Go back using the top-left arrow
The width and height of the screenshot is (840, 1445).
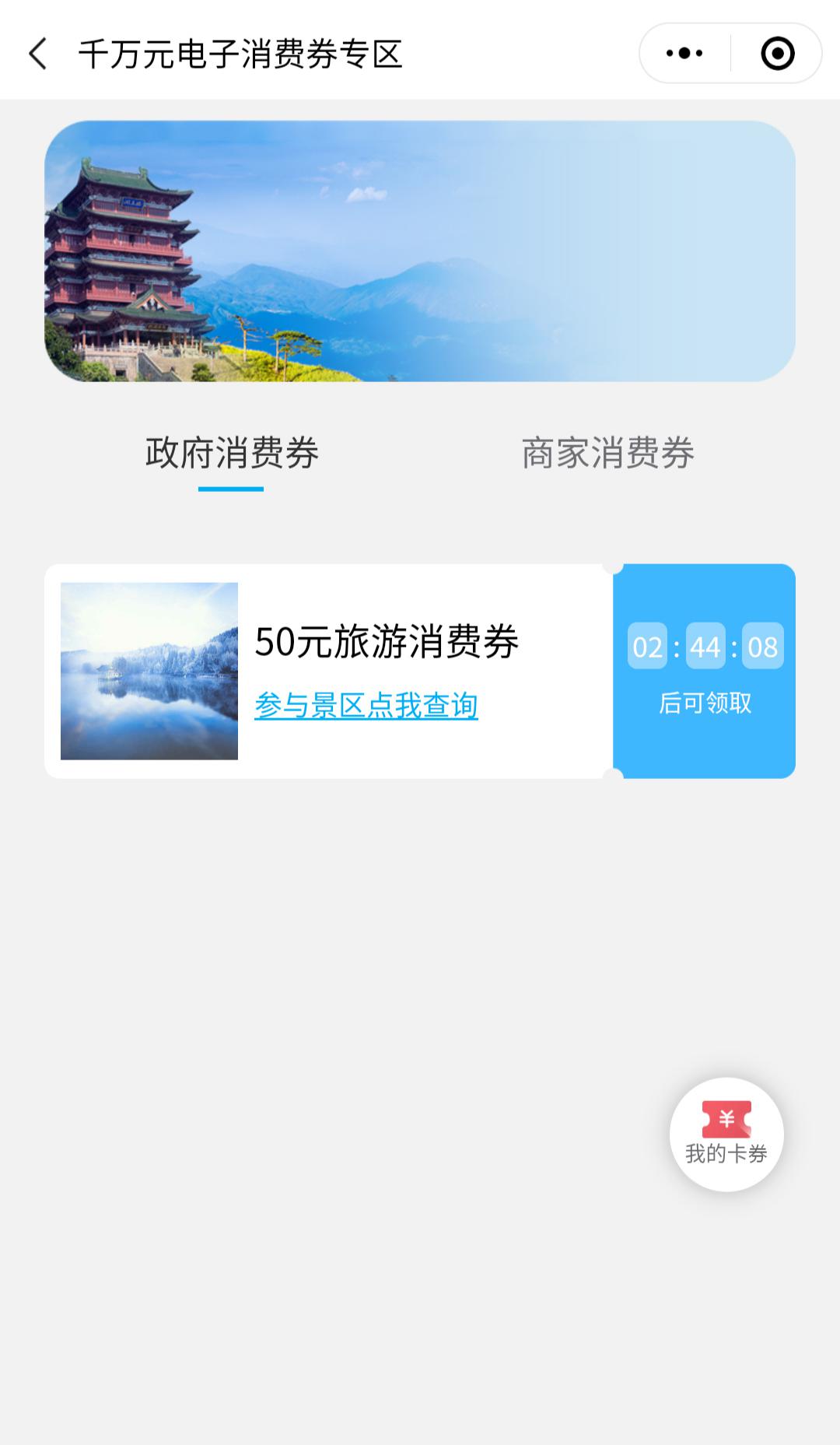(x=37, y=54)
